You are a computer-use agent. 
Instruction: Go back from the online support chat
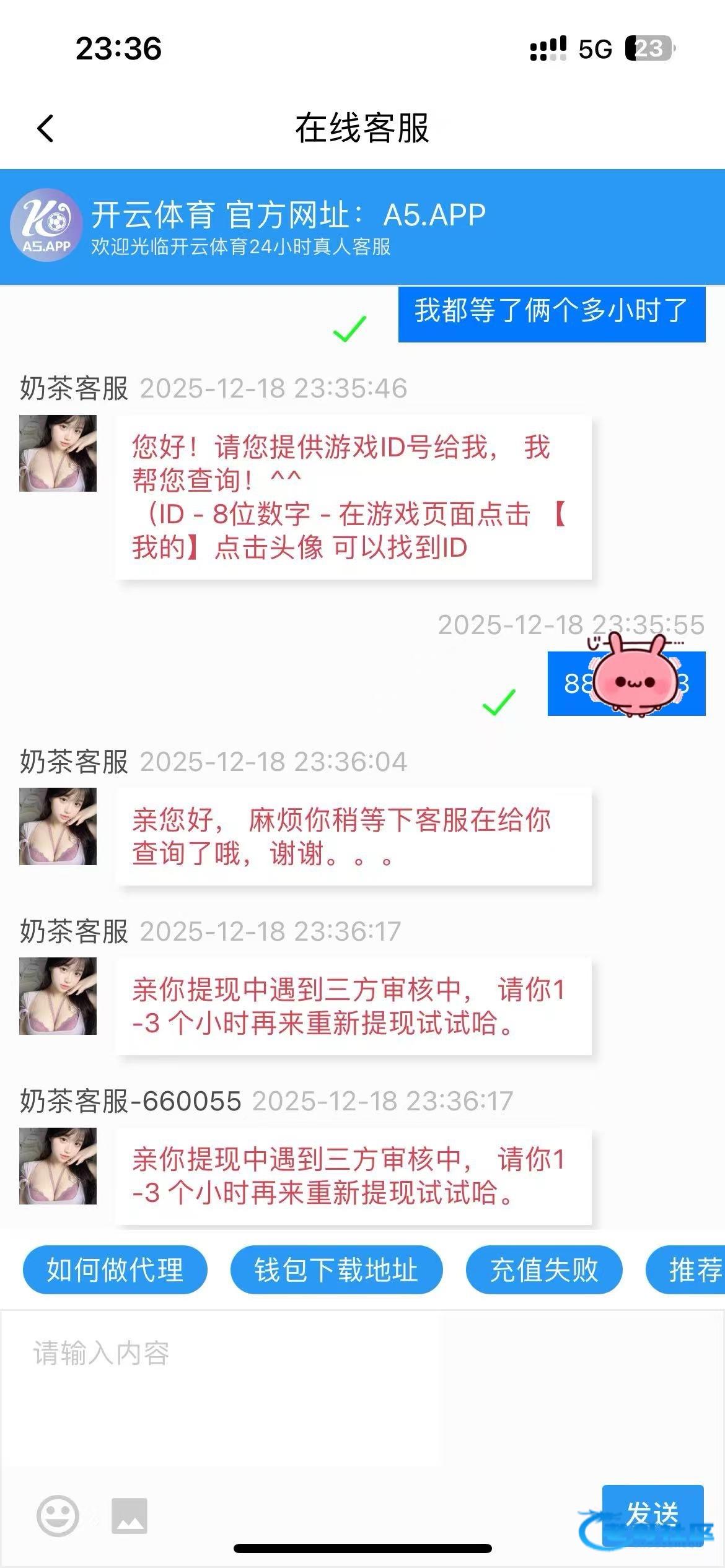(x=45, y=129)
